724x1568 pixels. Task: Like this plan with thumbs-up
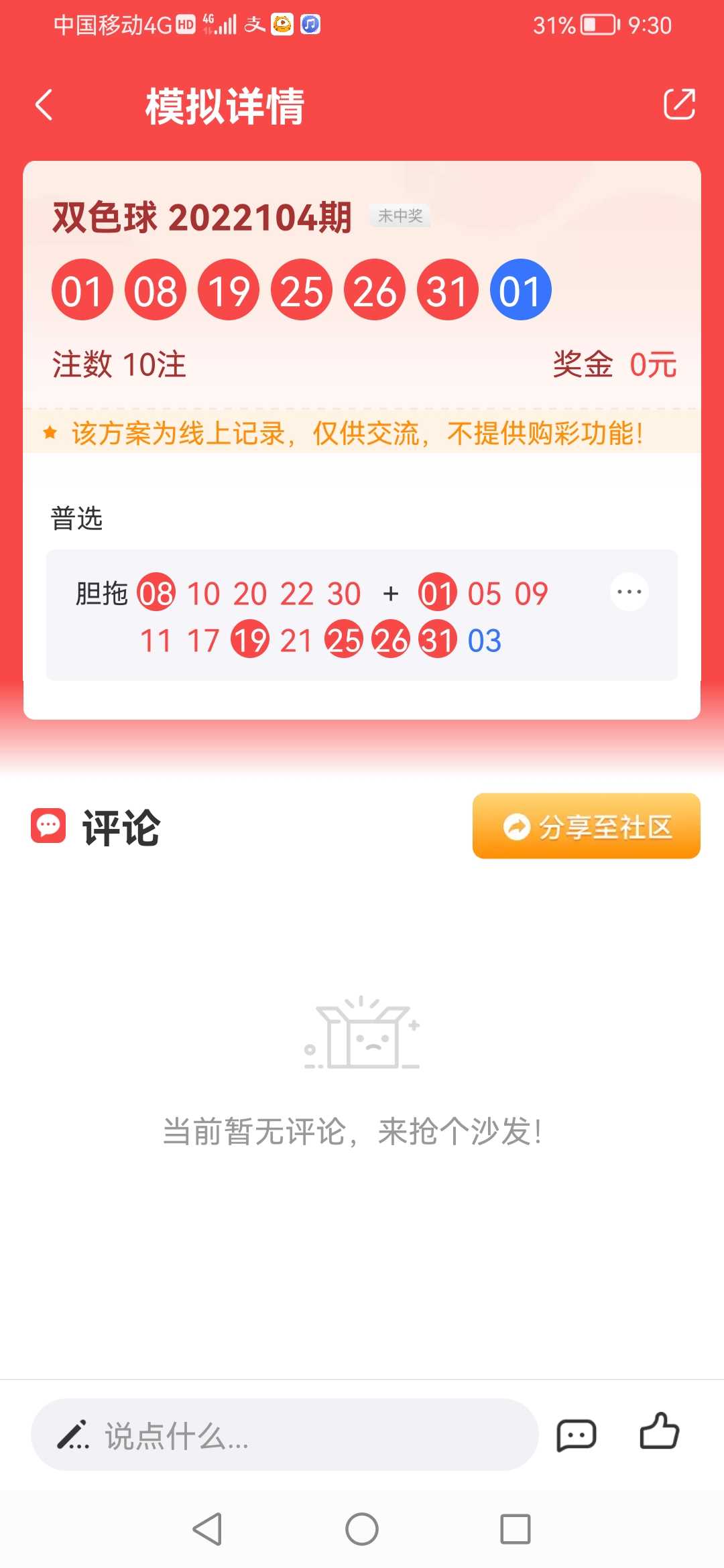coord(659,1432)
